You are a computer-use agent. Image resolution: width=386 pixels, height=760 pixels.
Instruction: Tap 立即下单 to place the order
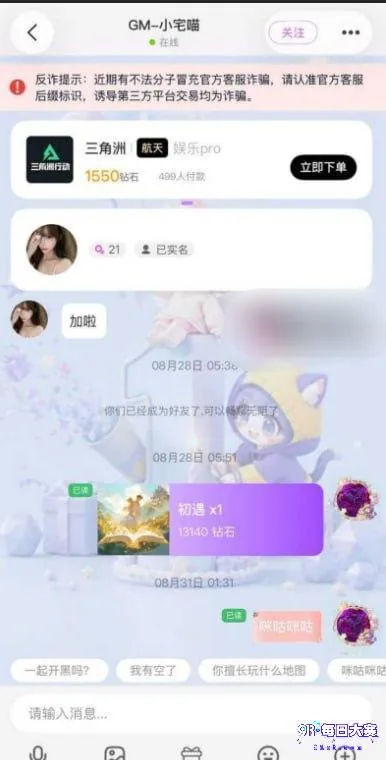[x=323, y=168]
